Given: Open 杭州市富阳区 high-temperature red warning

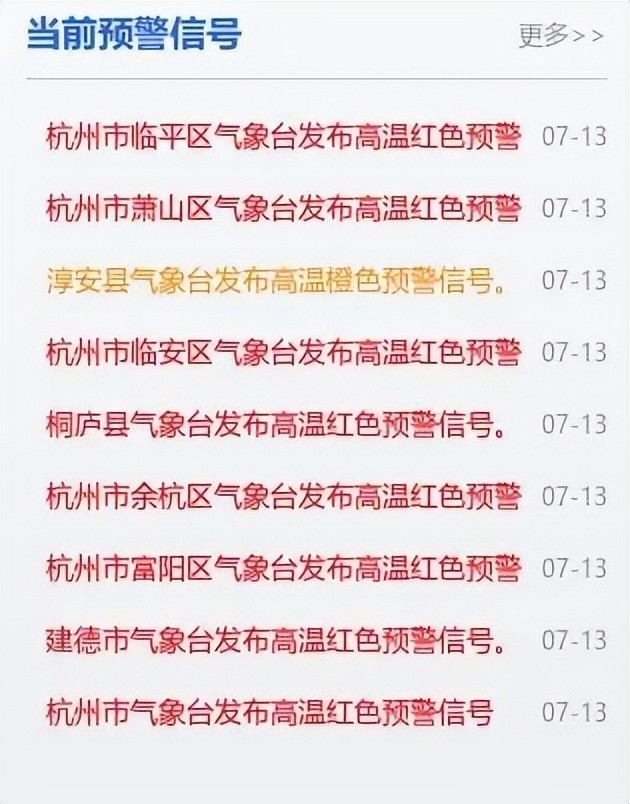Looking at the screenshot, I should pos(283,568).
